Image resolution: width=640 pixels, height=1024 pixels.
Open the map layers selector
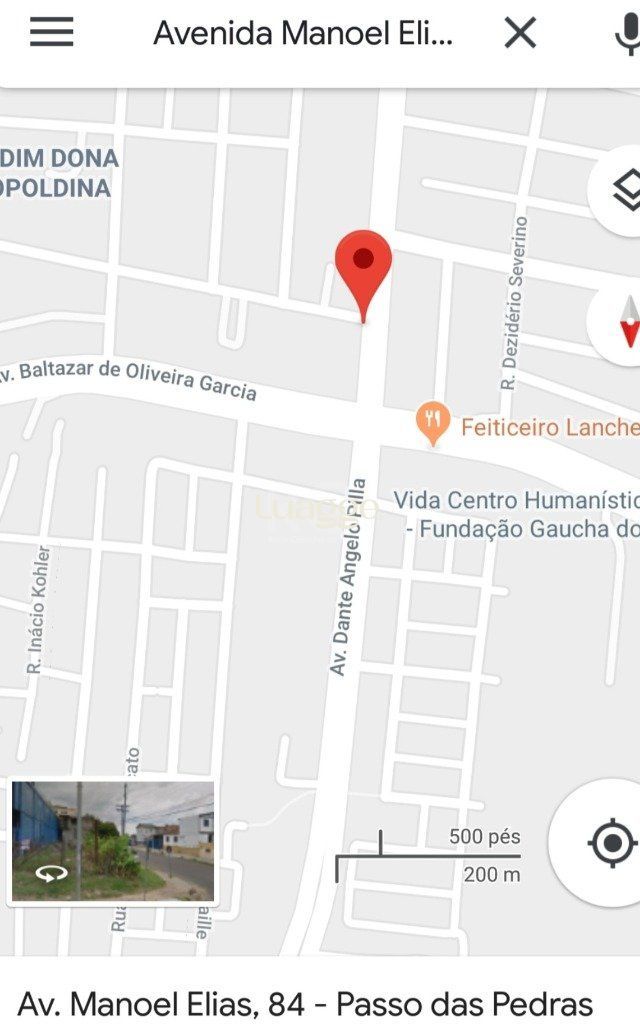pos(622,190)
